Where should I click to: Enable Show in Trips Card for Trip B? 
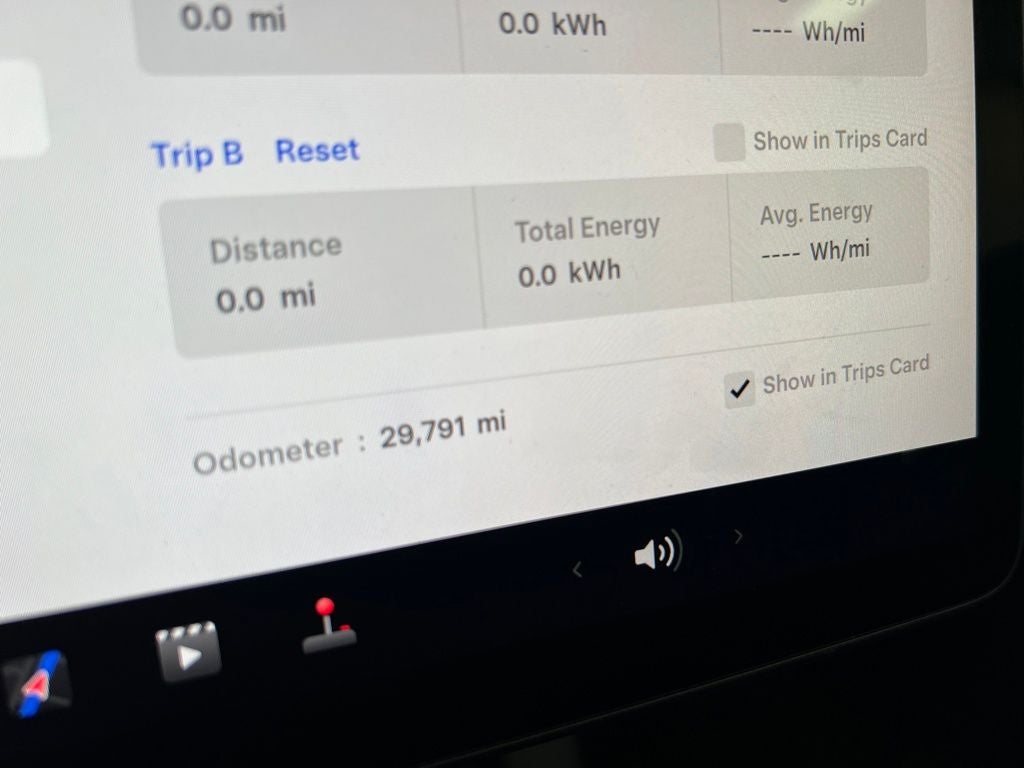point(730,143)
